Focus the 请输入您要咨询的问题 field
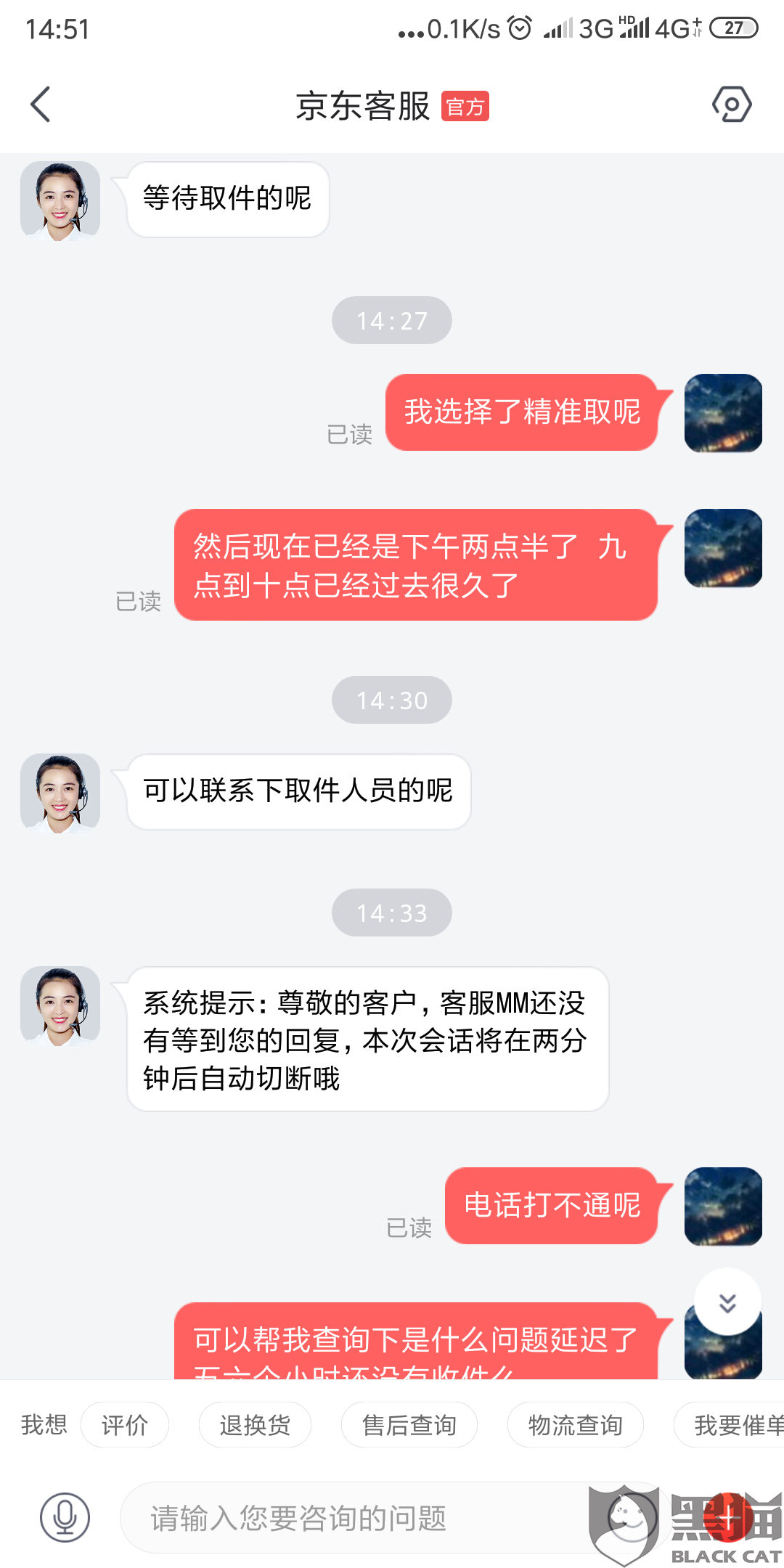Screen dimensions: 784x1568 click(x=348, y=1518)
